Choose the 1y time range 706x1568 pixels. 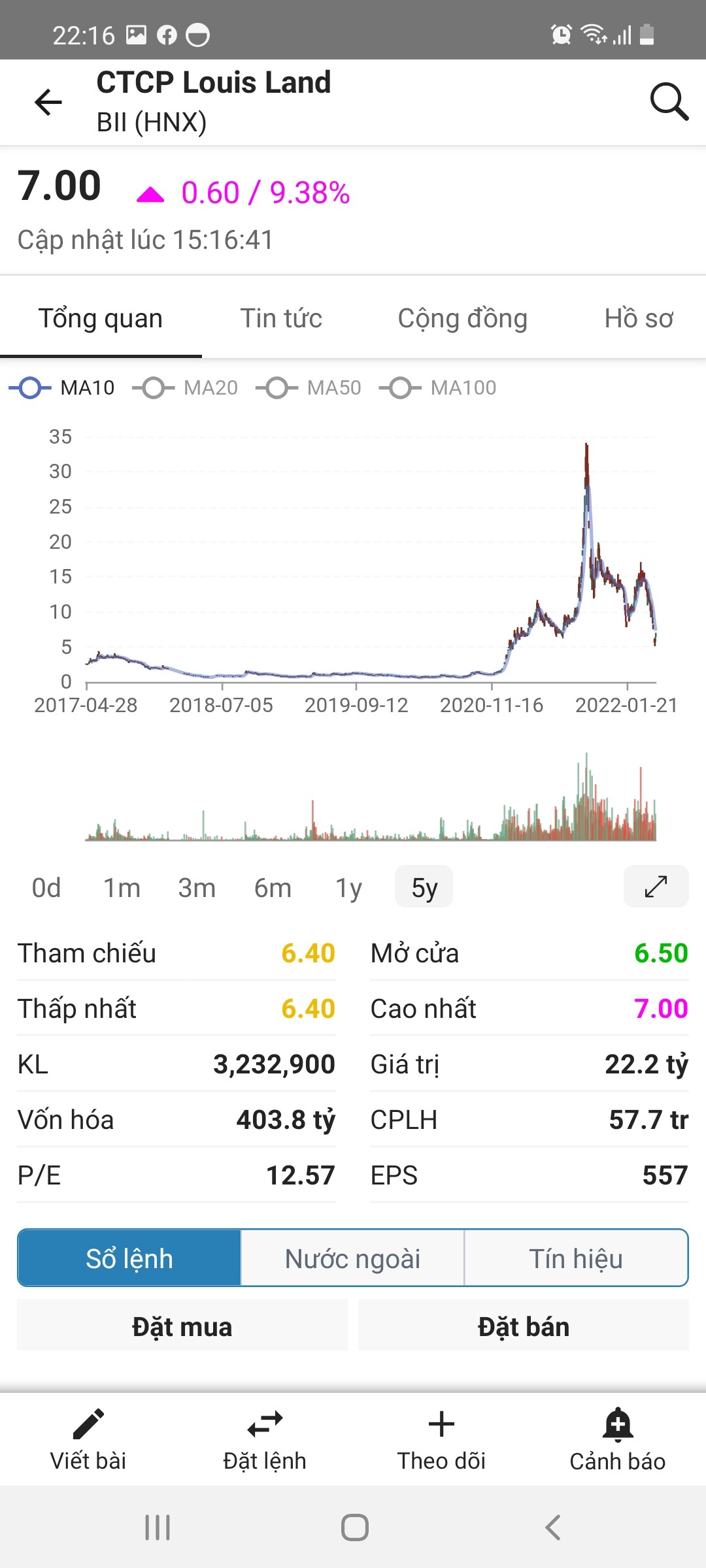tap(348, 888)
